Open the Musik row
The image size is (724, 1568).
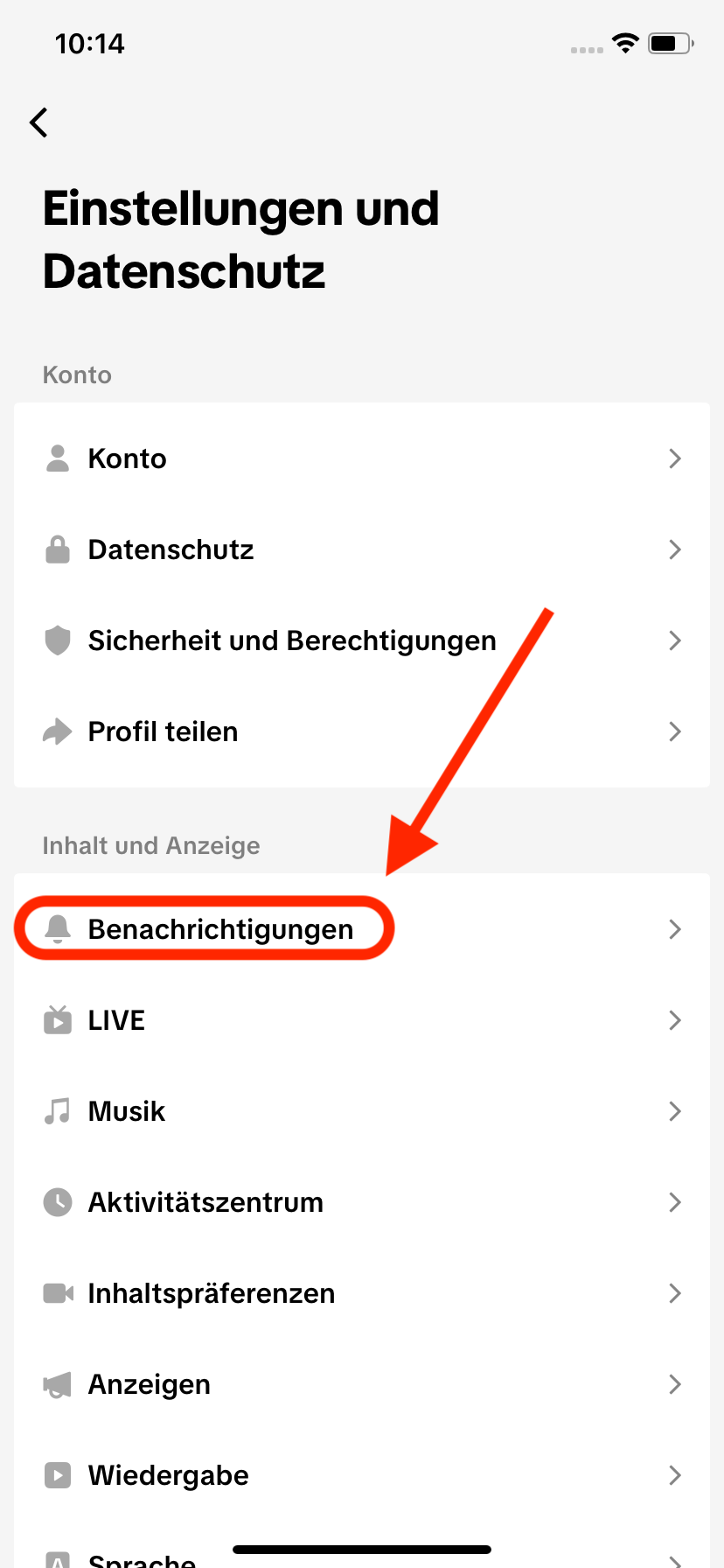[362, 1111]
